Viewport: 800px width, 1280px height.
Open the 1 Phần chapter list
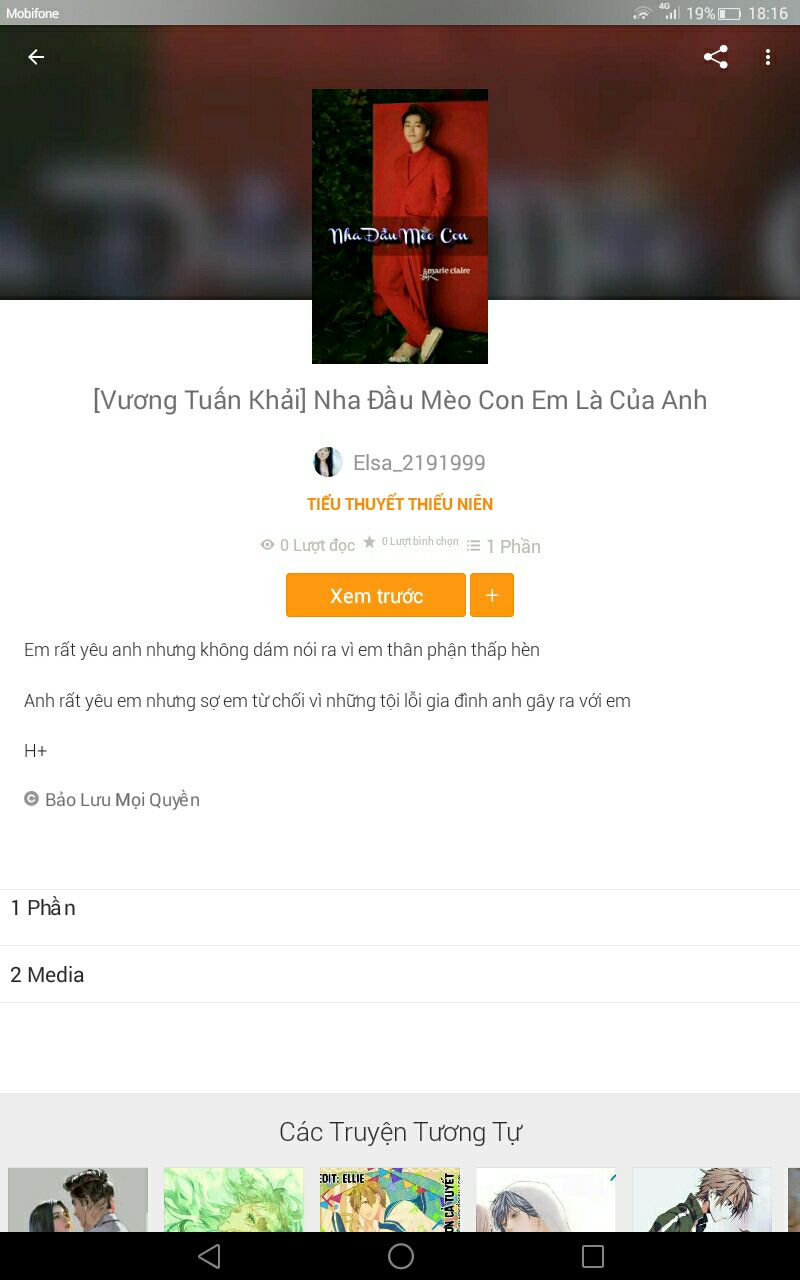(400, 908)
